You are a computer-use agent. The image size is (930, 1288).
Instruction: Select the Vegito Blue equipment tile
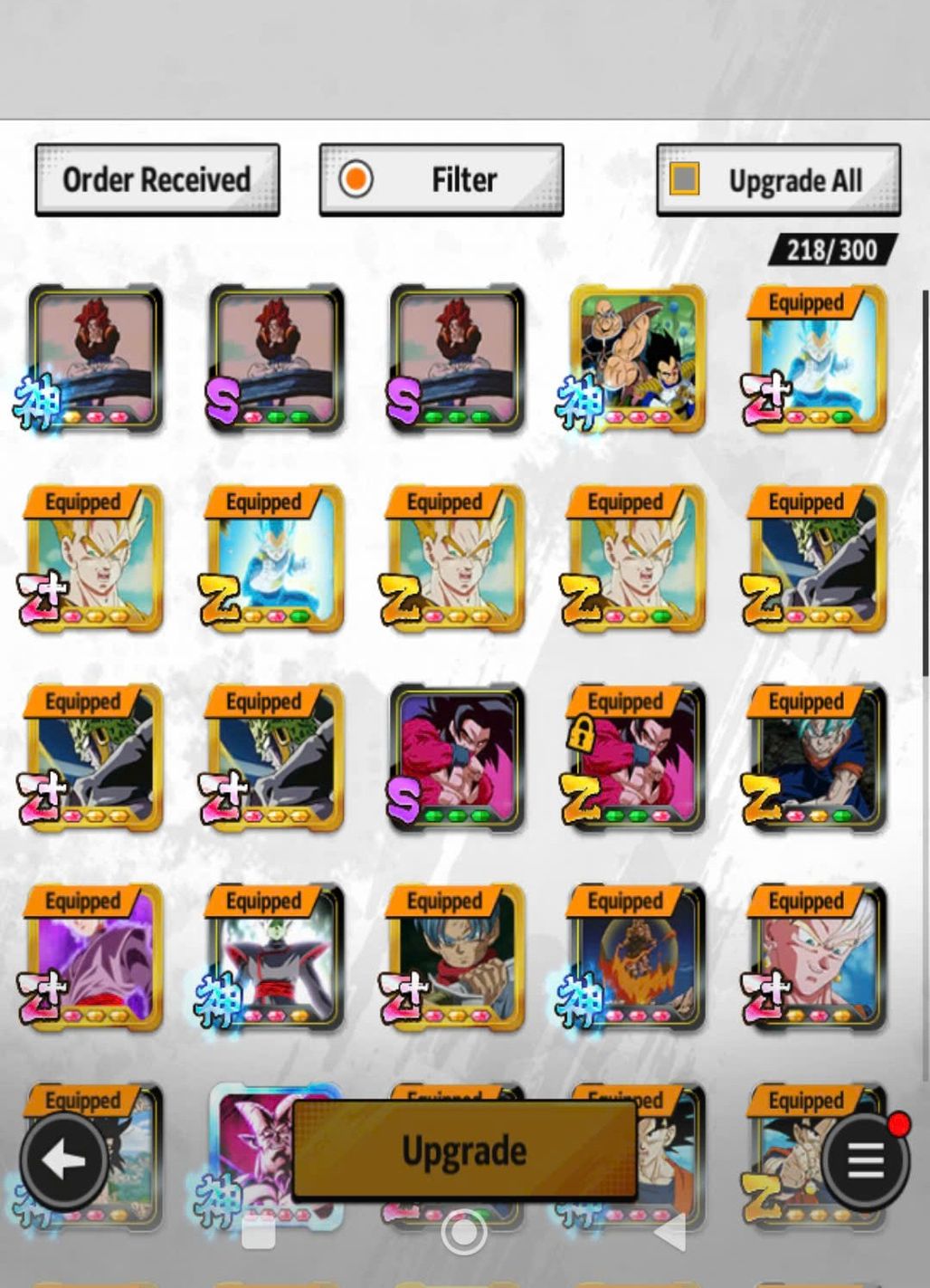[817, 758]
